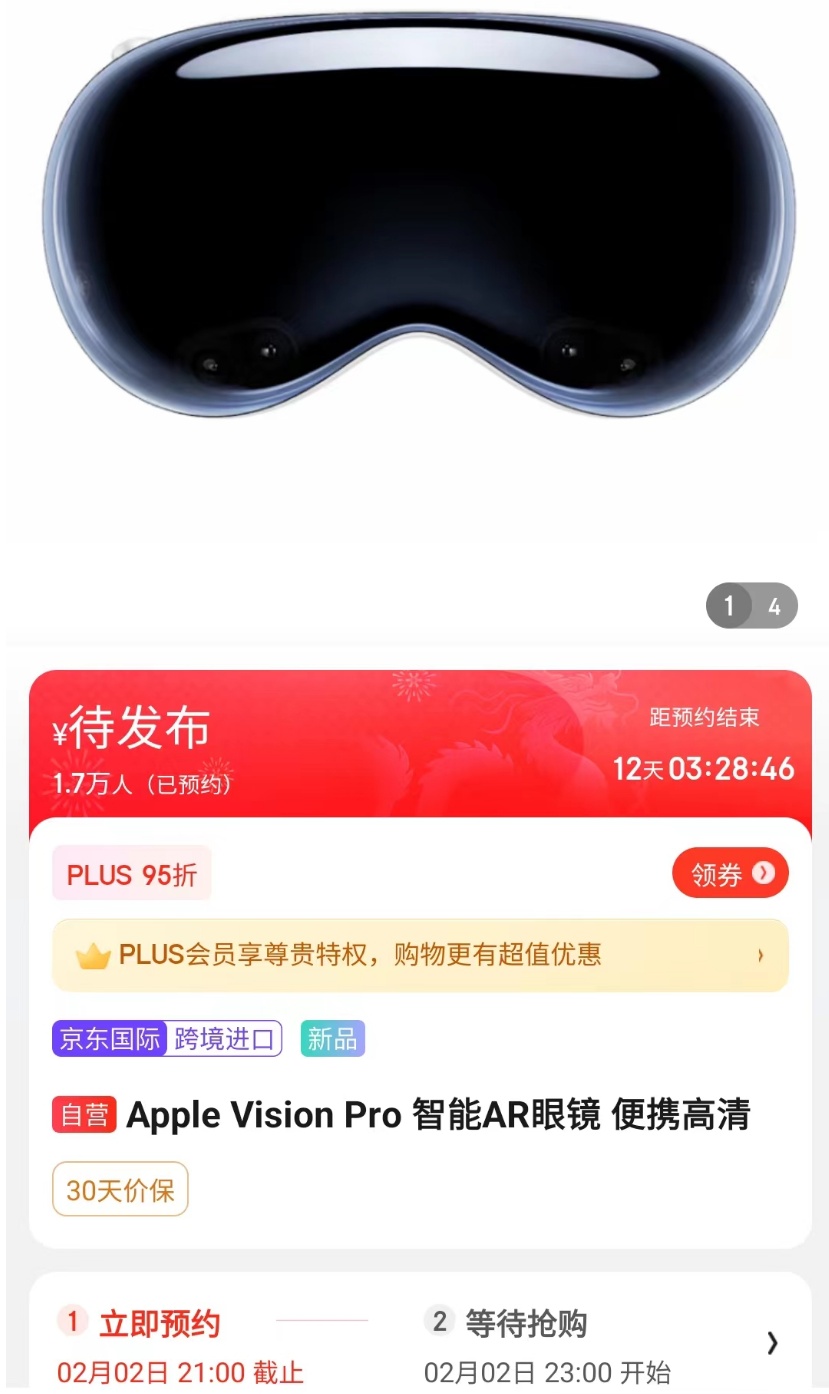The width and height of the screenshot is (829, 1394).
Task: Tap the PLUS 95折 discount tag
Action: 131,875
